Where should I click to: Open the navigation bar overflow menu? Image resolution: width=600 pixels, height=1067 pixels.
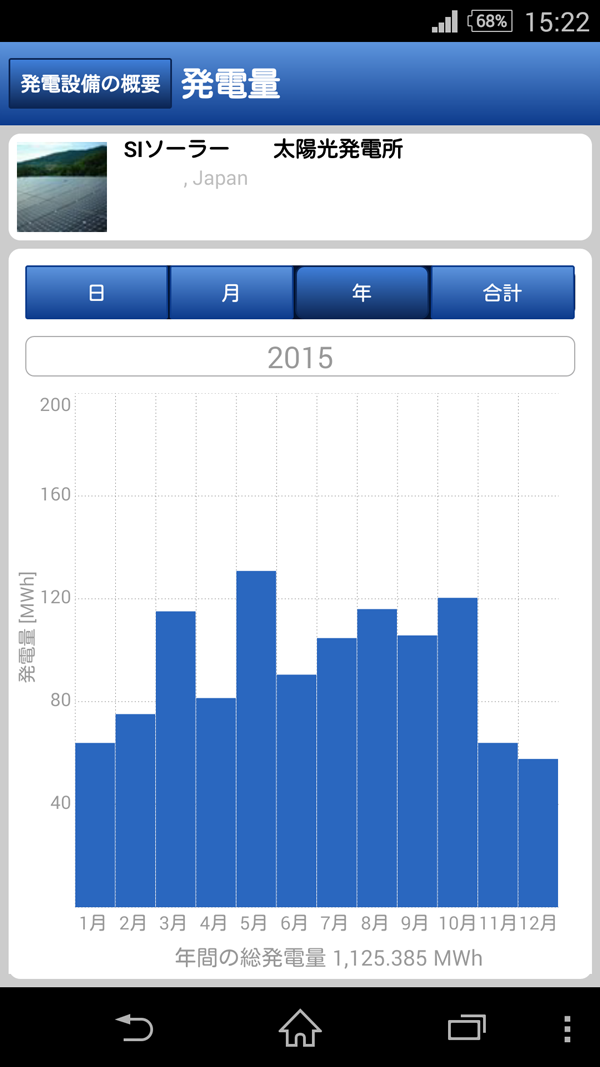point(567,1028)
